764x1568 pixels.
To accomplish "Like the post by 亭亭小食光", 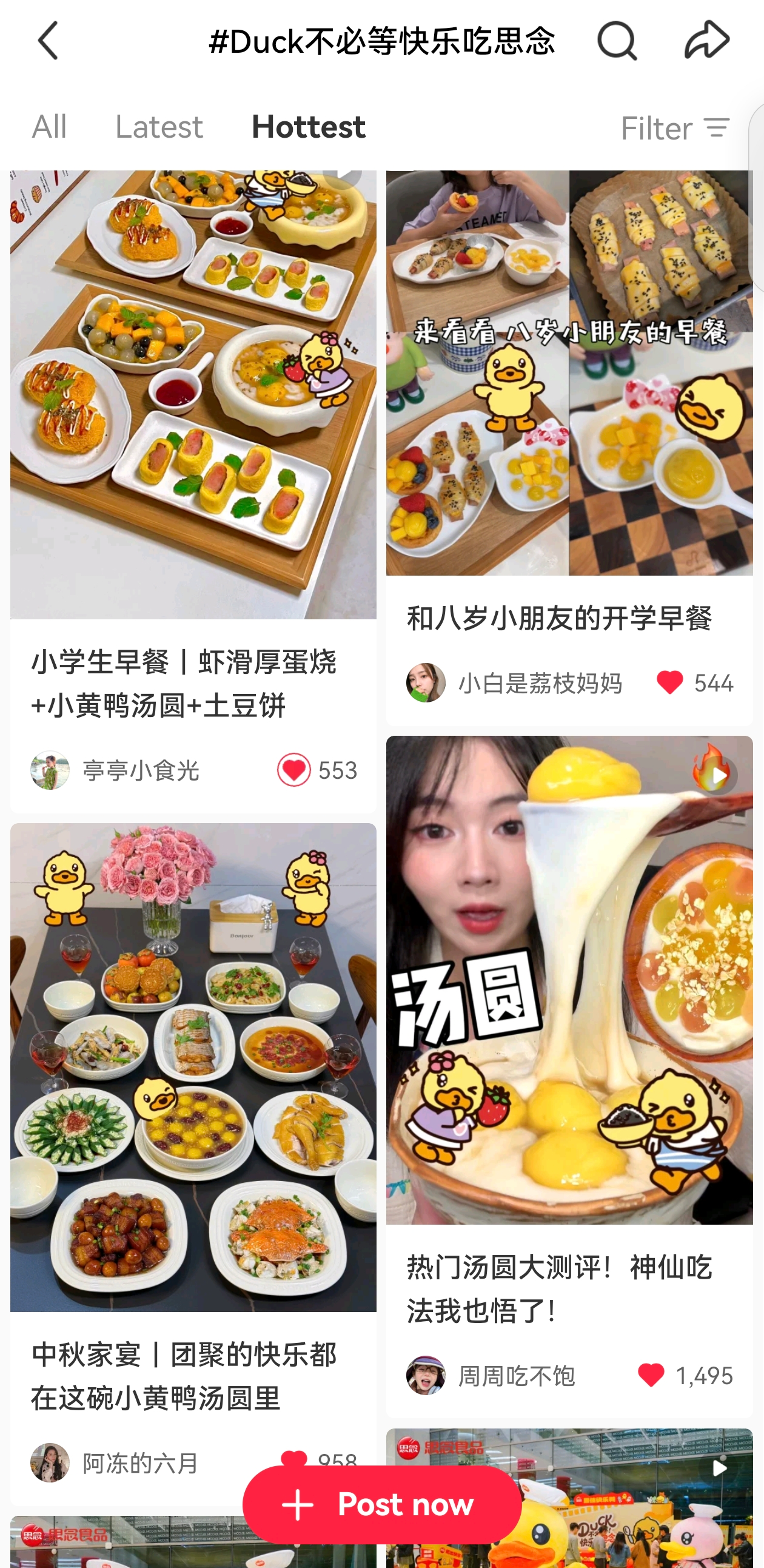I will (x=295, y=770).
